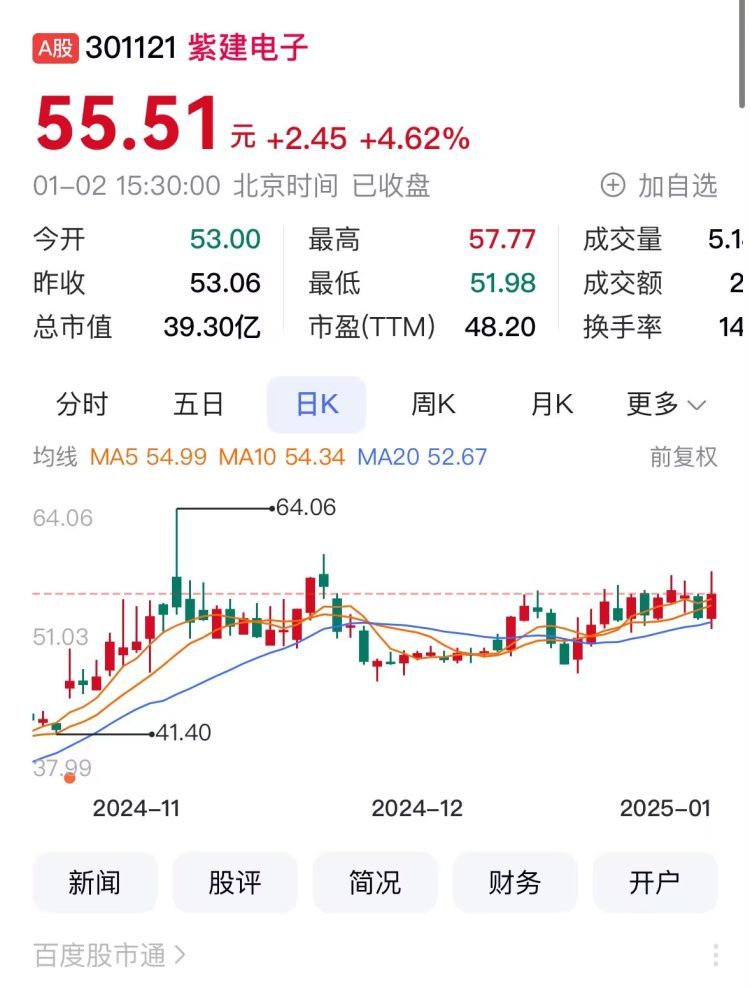Open the 财务 financials section

click(515, 882)
